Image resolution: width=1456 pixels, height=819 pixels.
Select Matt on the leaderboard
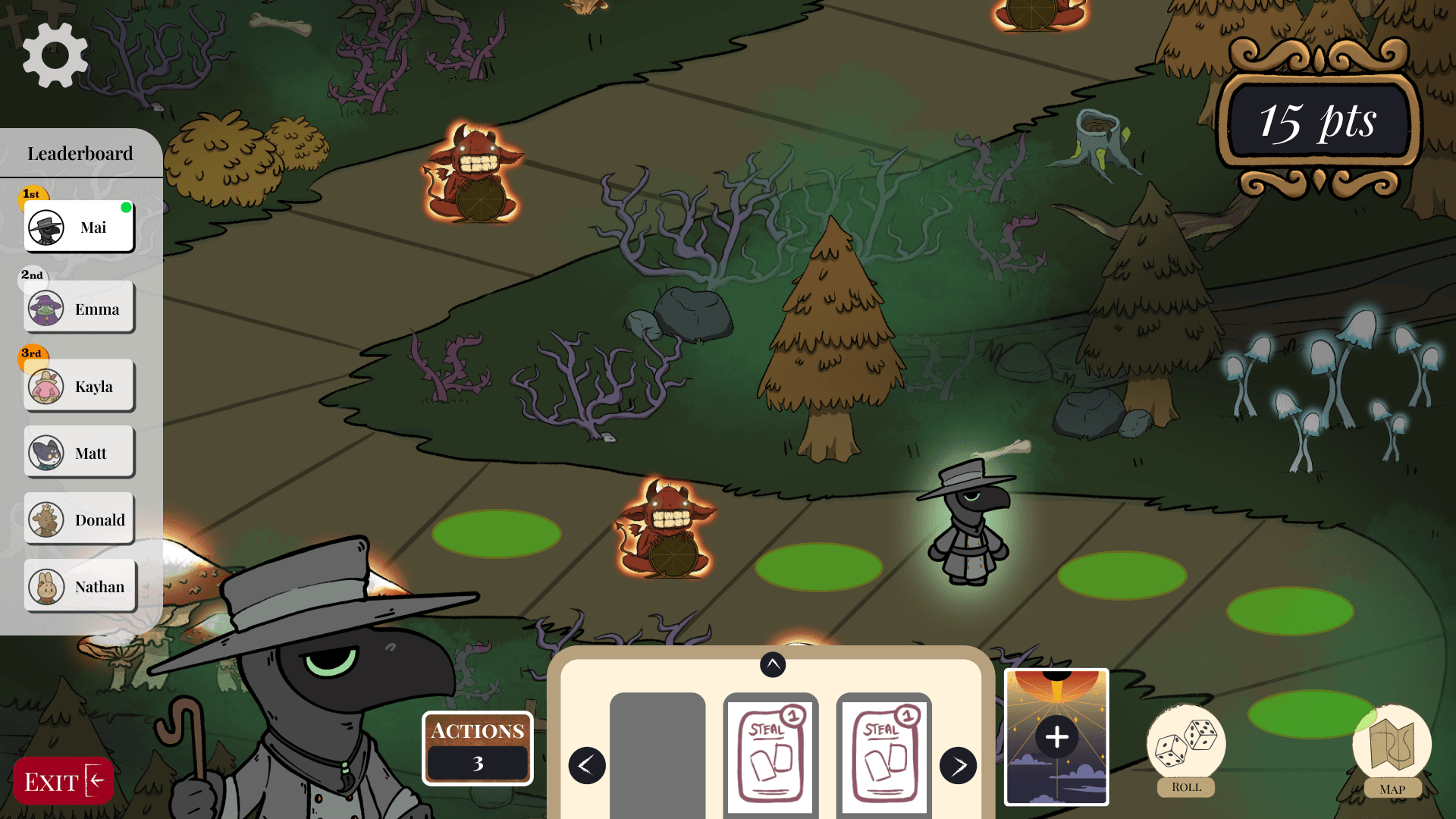click(79, 453)
